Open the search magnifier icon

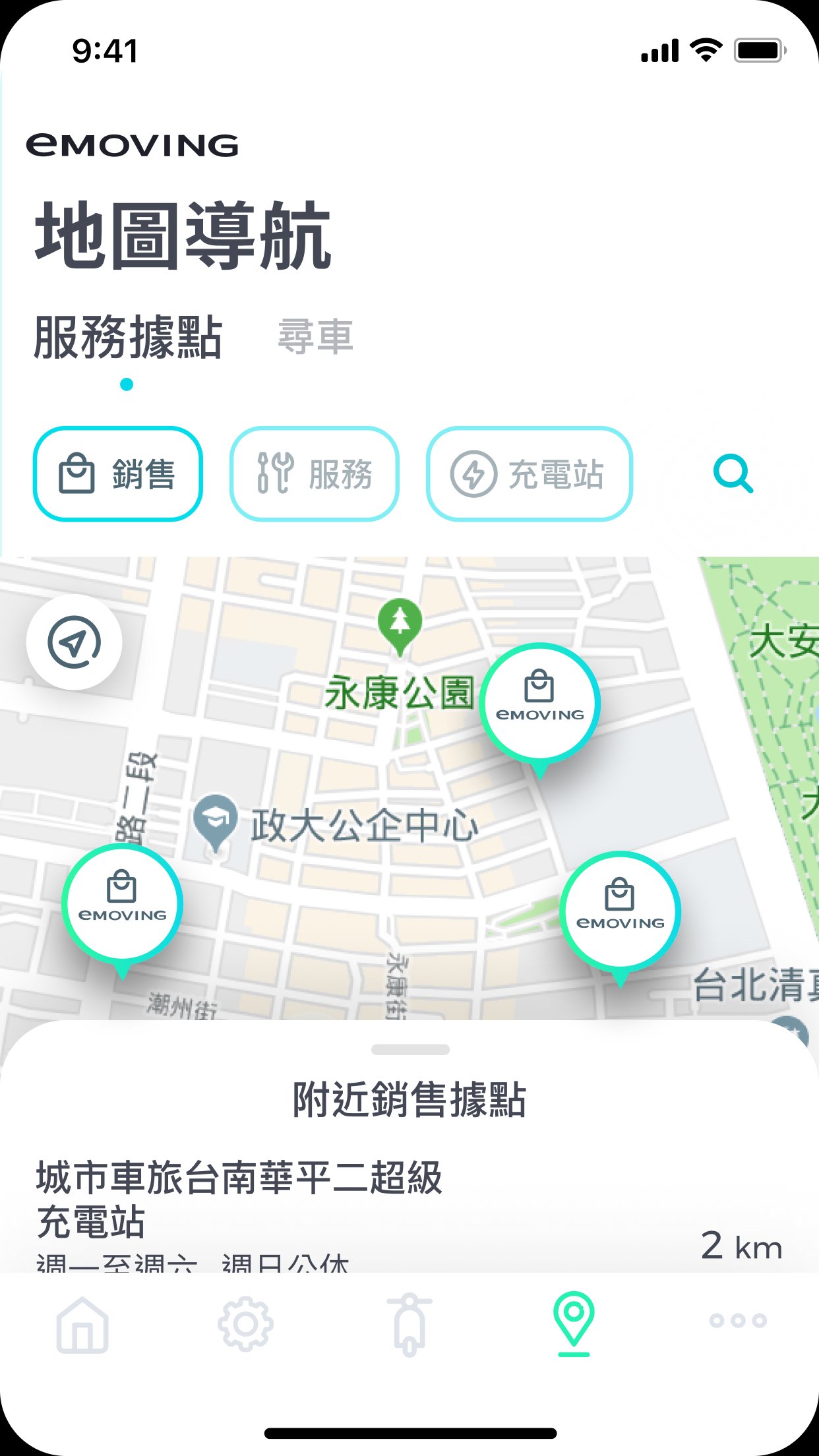pos(733,473)
